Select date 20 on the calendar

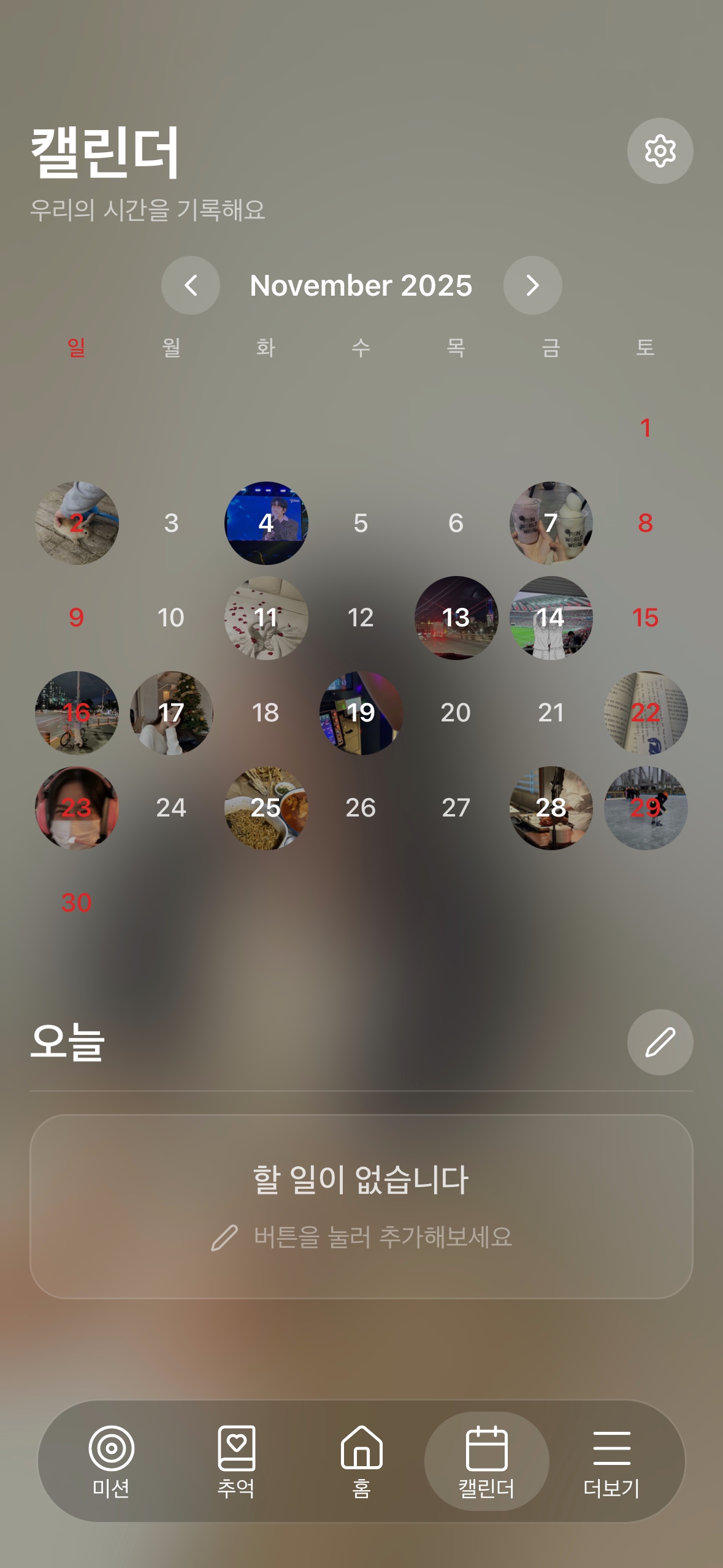pyautogui.click(x=456, y=713)
